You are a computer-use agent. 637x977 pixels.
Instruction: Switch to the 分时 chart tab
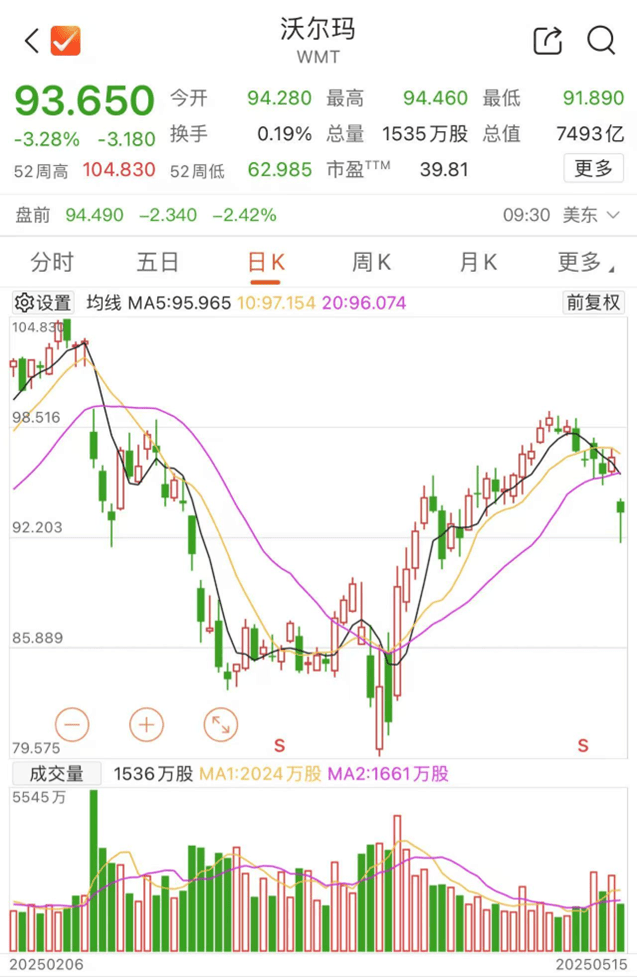point(52,263)
